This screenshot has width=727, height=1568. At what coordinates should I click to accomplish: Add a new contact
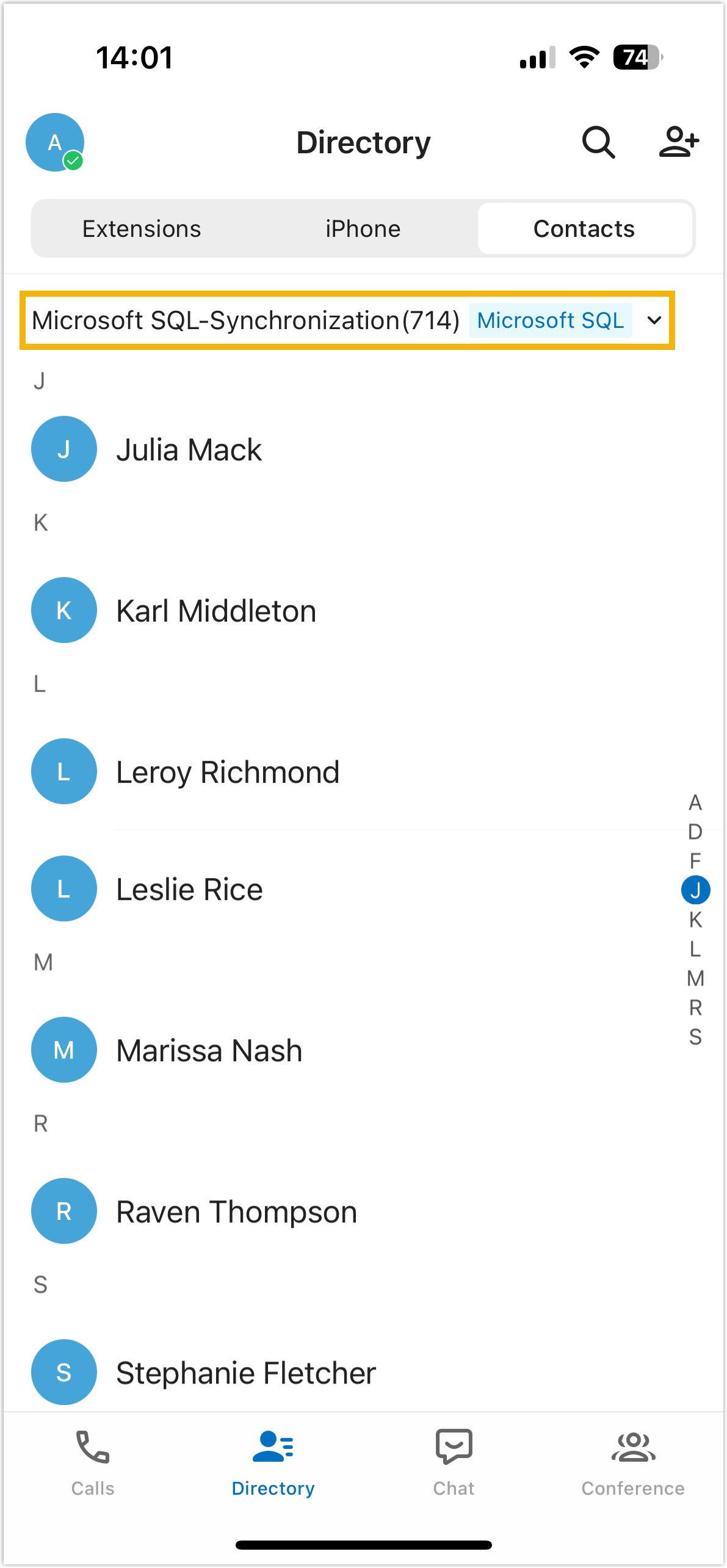678,143
